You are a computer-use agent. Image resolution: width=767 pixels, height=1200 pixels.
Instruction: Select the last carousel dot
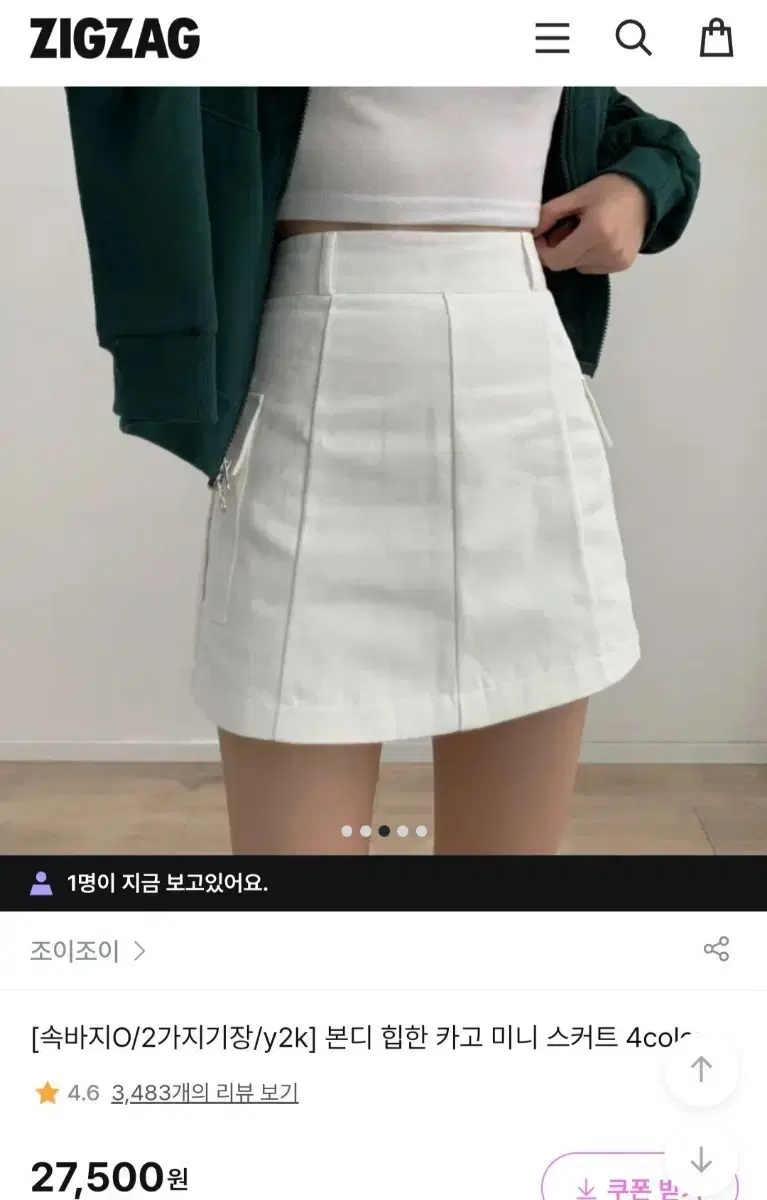(420, 830)
